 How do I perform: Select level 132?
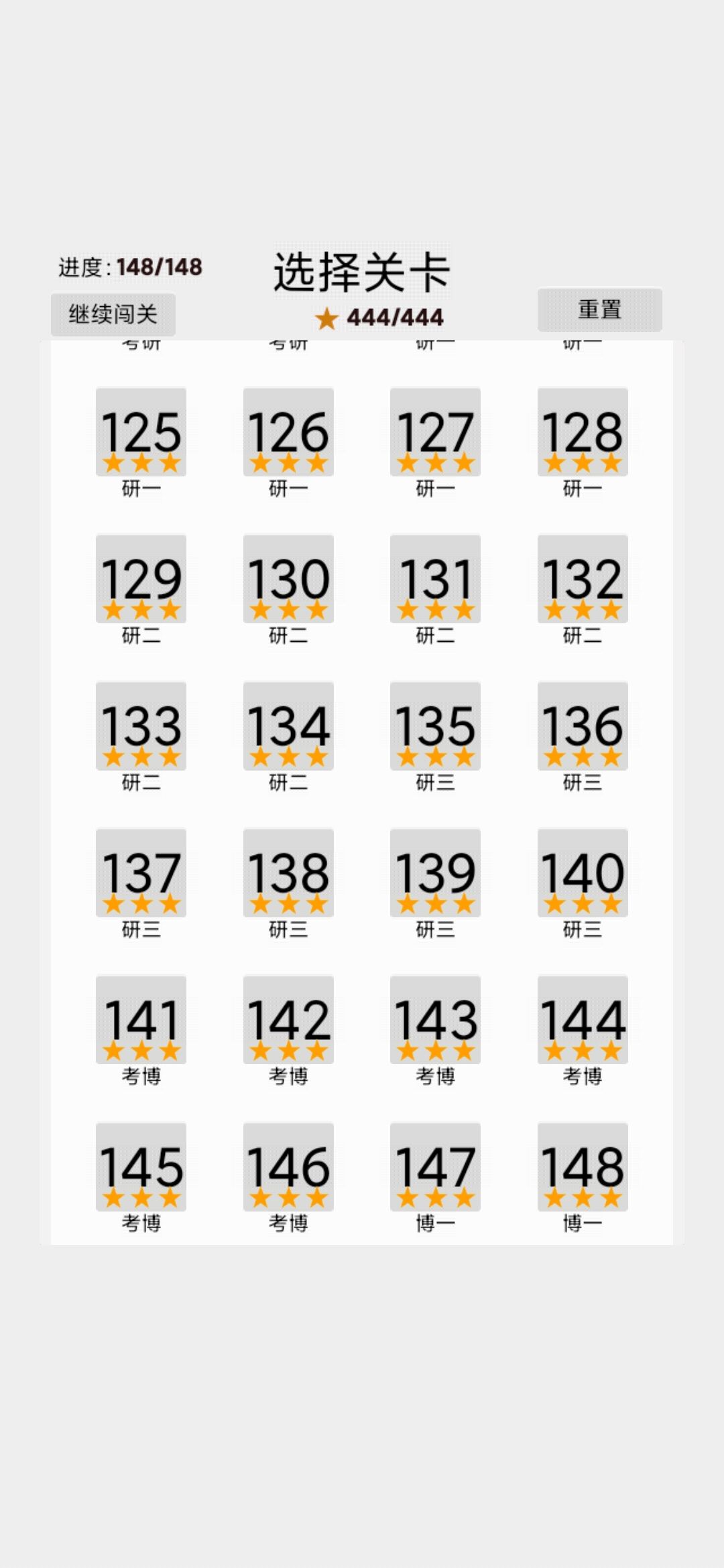[x=583, y=579]
